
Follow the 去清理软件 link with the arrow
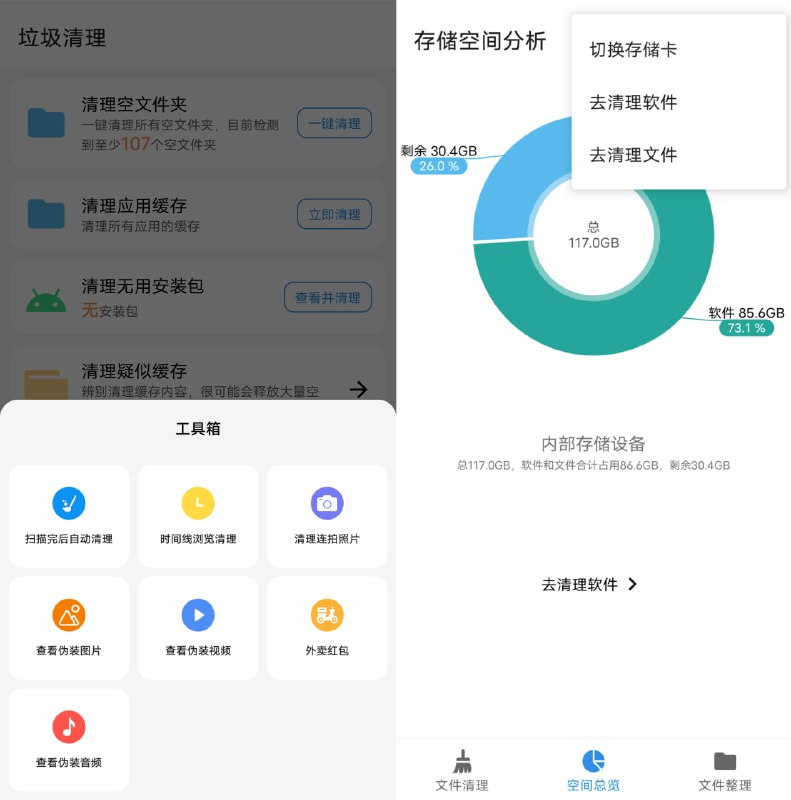point(590,584)
